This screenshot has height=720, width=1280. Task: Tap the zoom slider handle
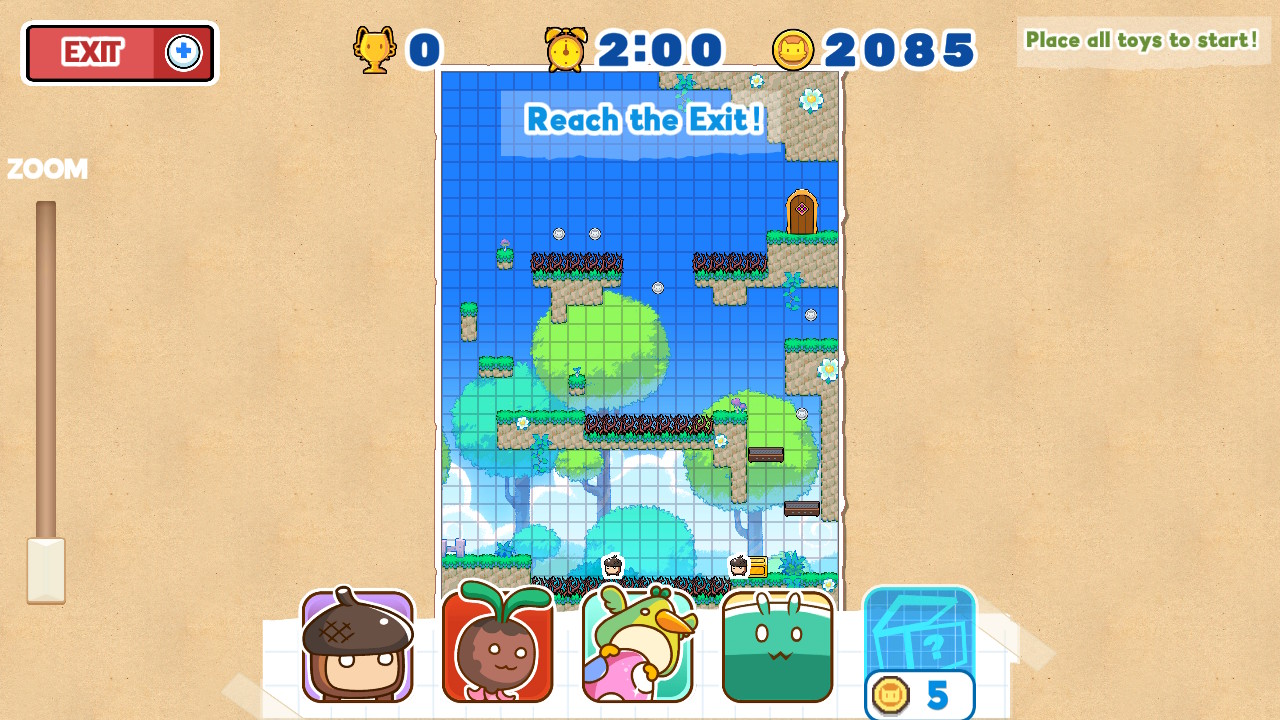click(x=46, y=570)
